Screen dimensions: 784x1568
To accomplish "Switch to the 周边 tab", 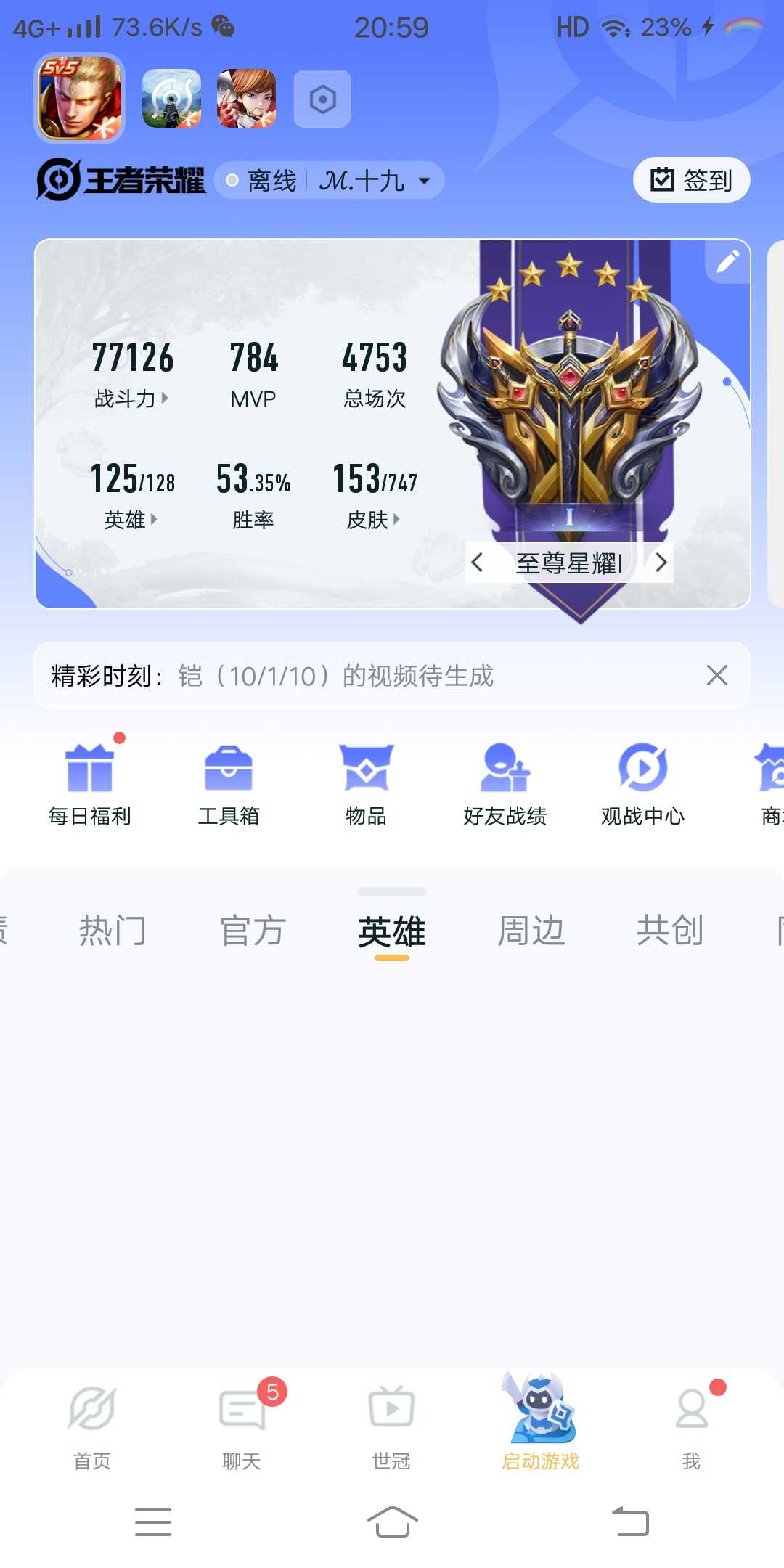I will (x=531, y=931).
